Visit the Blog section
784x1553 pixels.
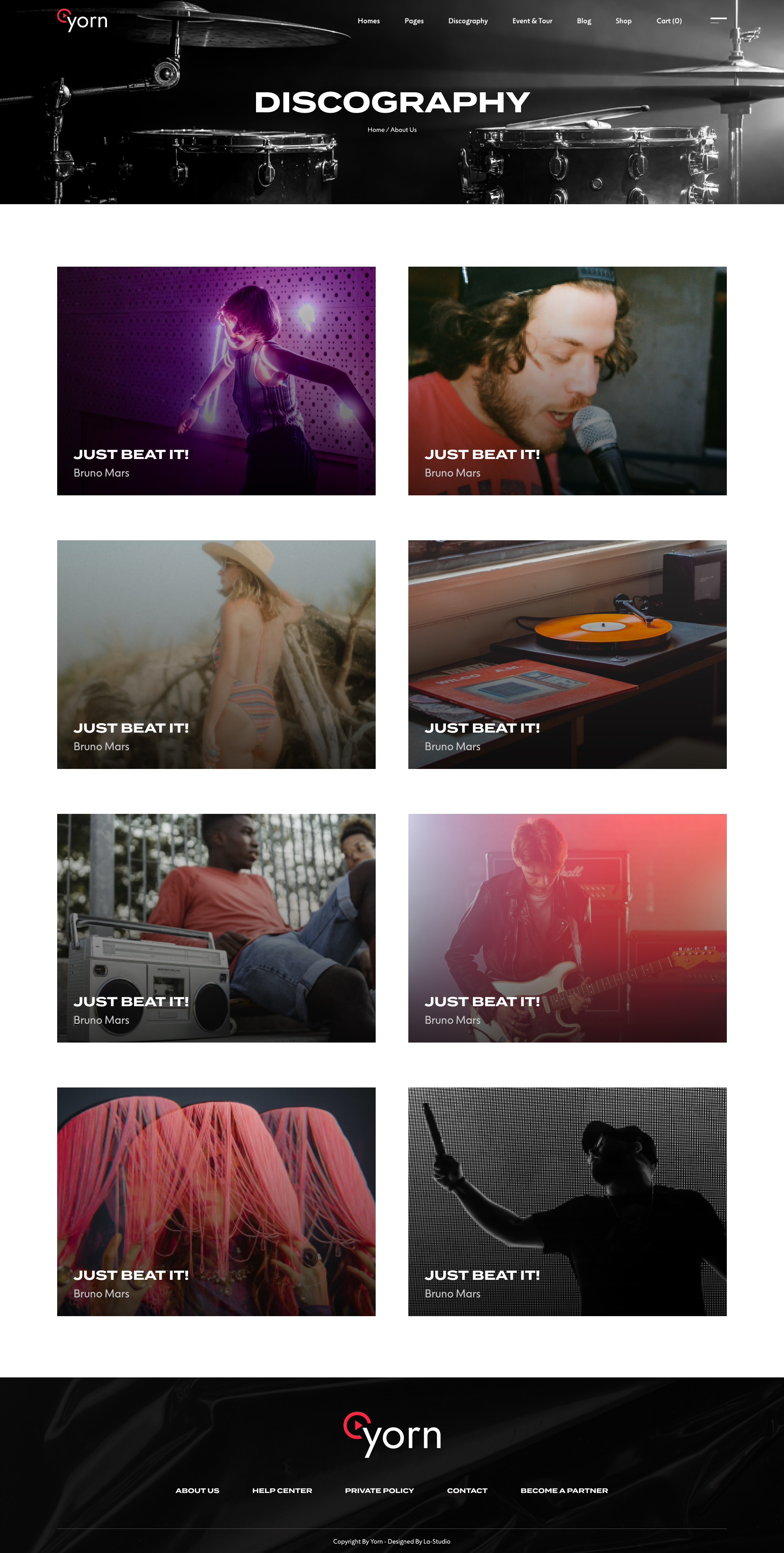coord(584,21)
